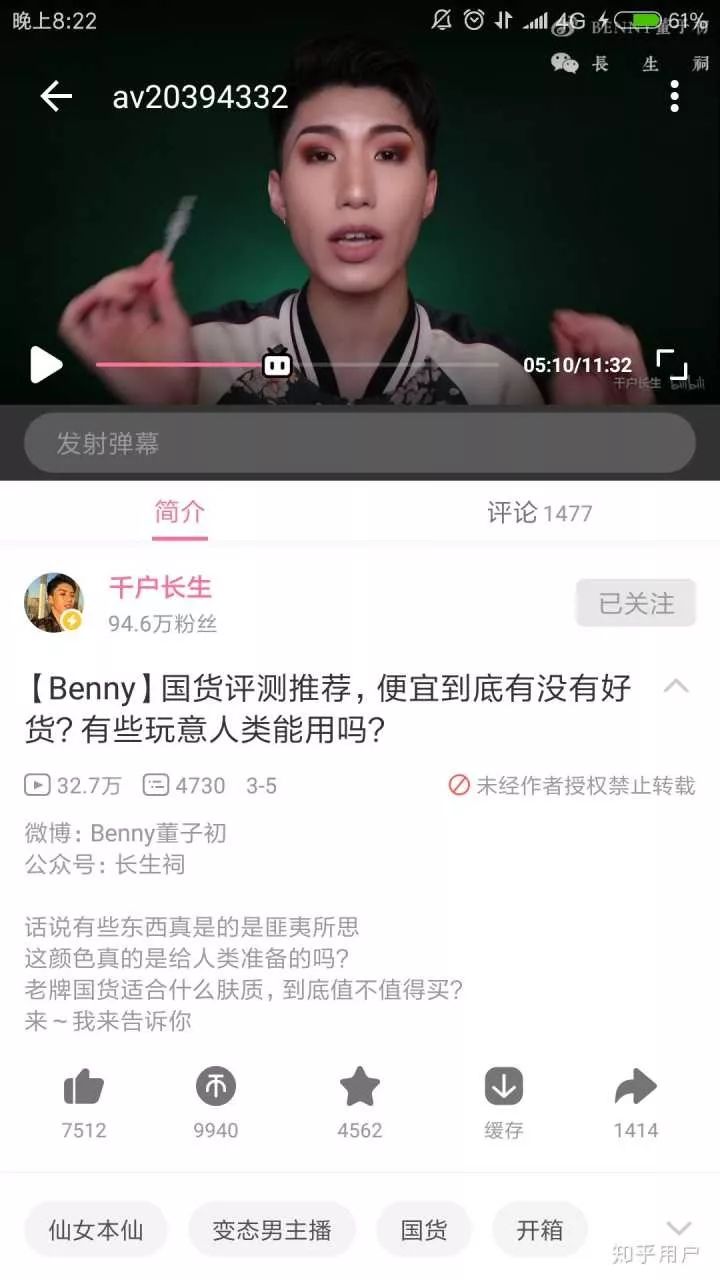This screenshot has width=720, height=1280.
Task: Tap the 缓存 download icon to cache video
Action: coord(503,1086)
